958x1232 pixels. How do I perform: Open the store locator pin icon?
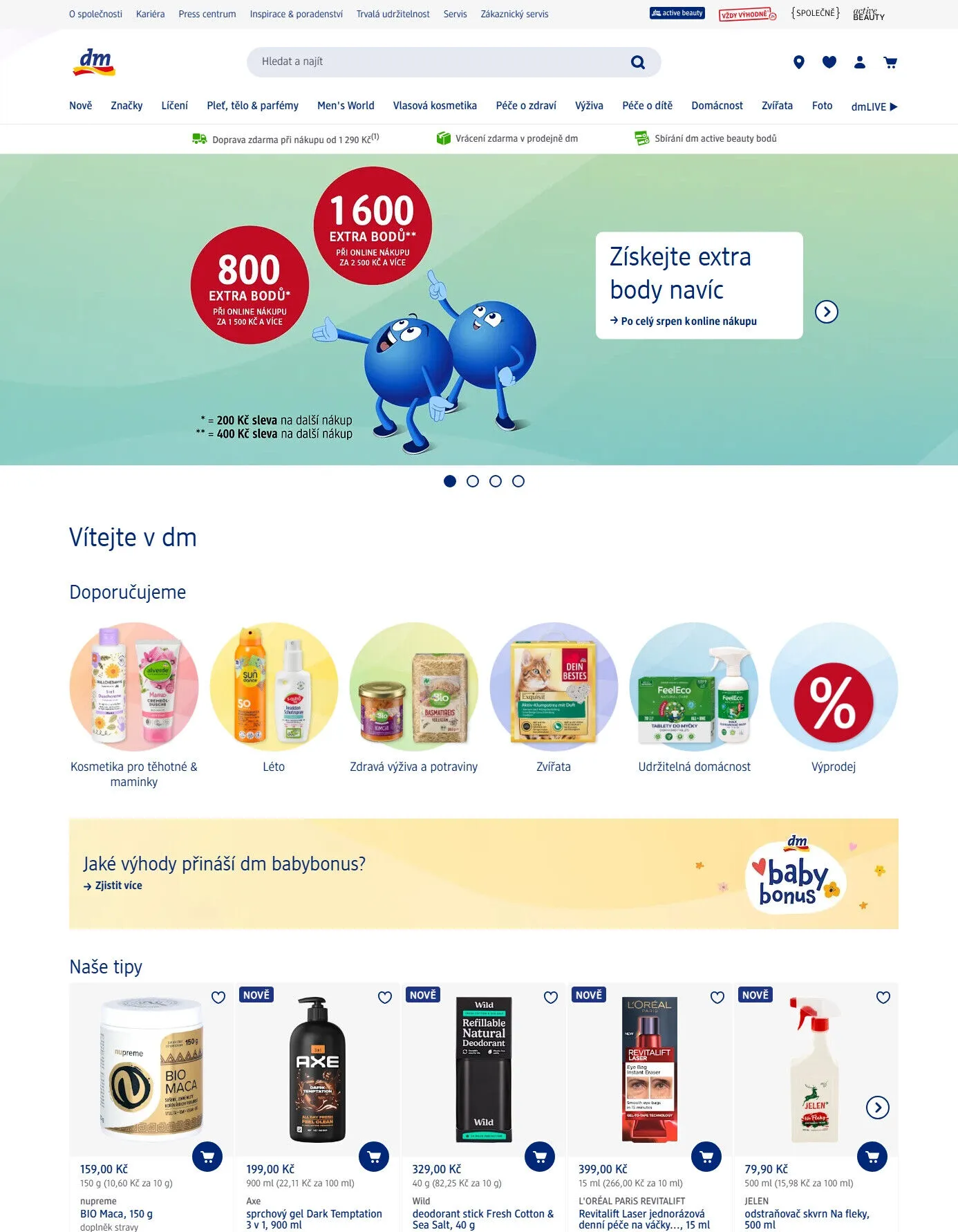(798, 62)
